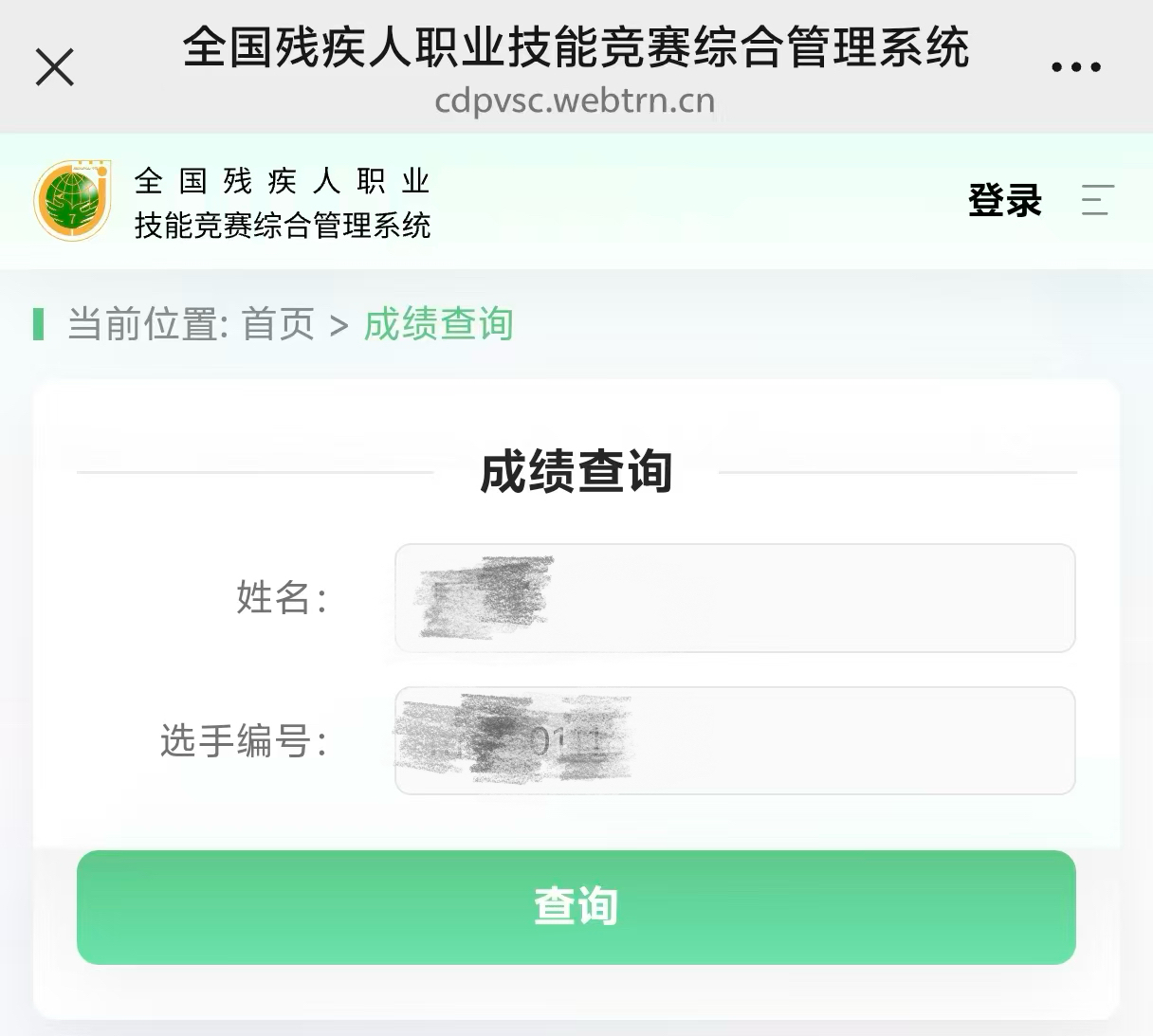Focus the 选手编号 number field
The width and height of the screenshot is (1153, 1036).
point(735,740)
